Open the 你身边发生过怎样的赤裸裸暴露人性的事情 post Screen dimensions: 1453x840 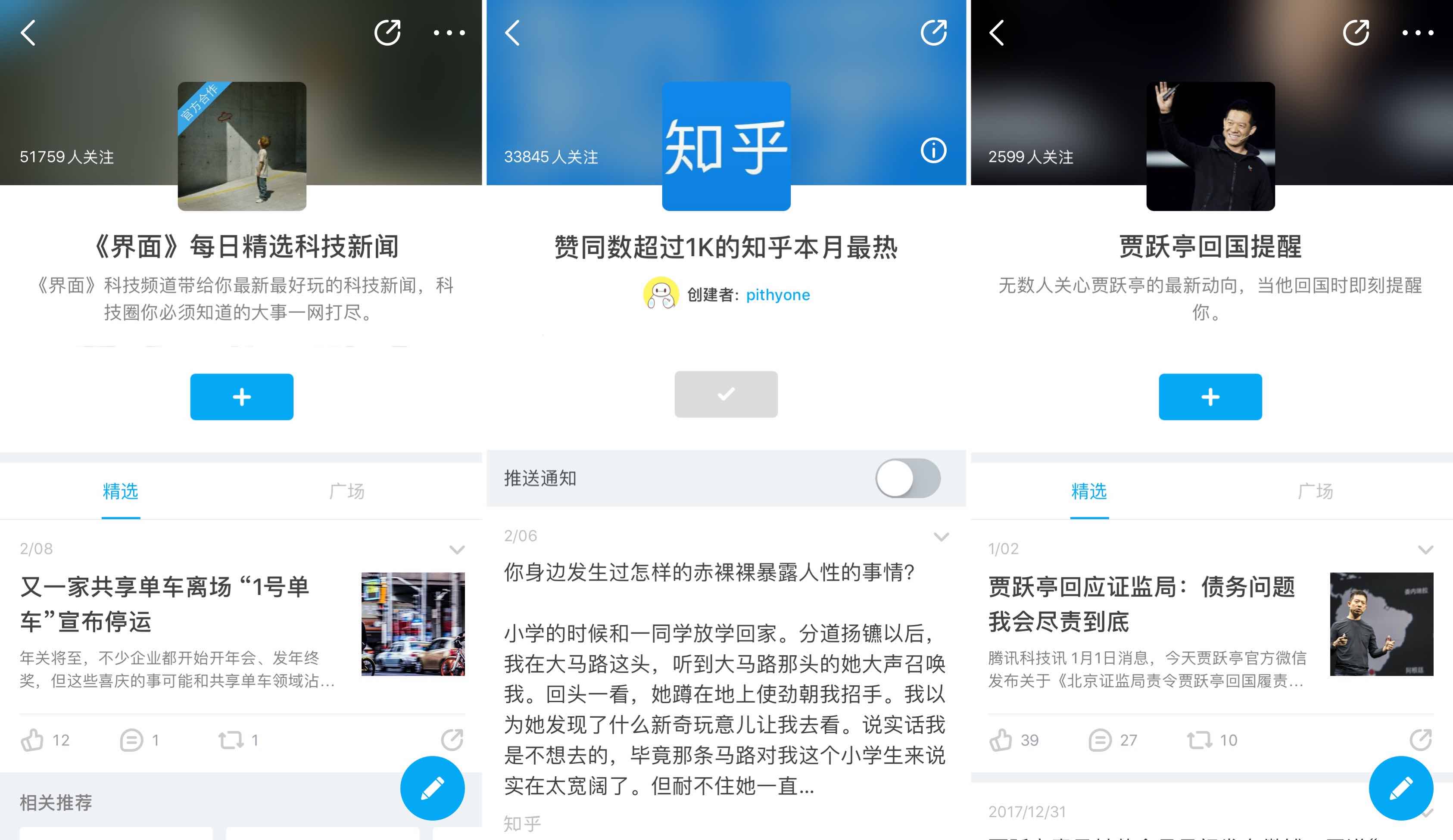[709, 572]
